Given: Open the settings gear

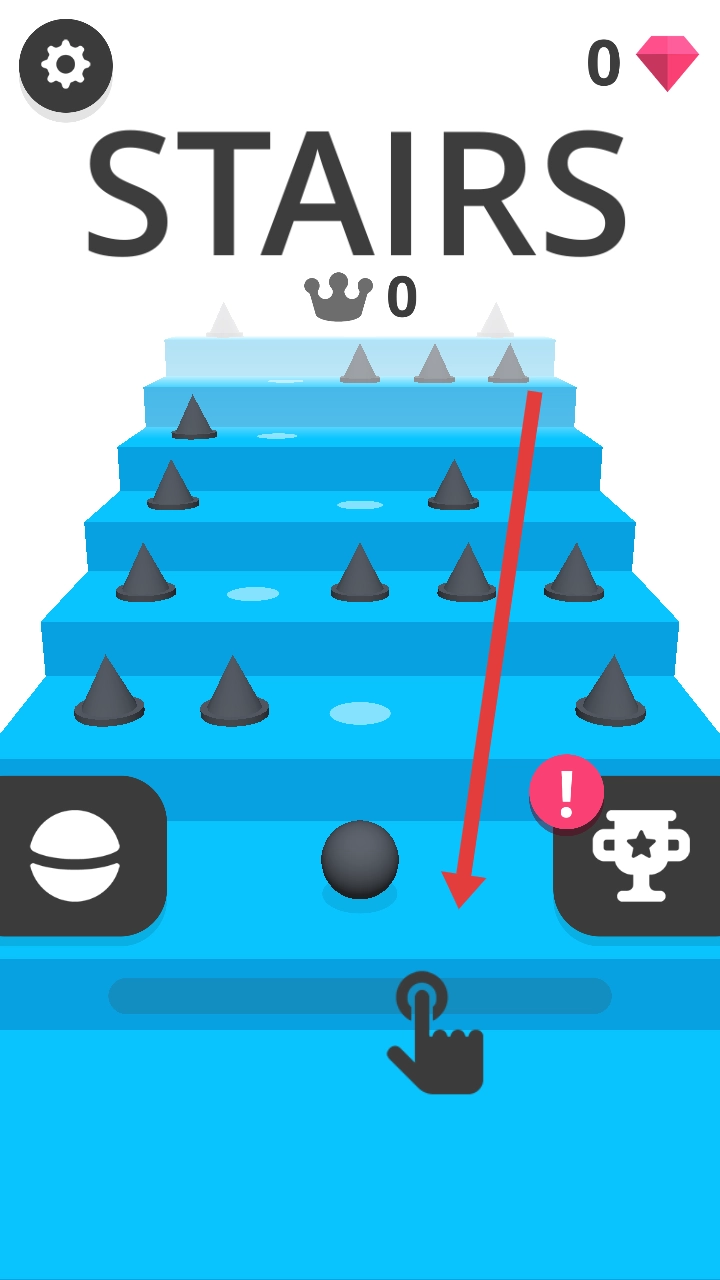Looking at the screenshot, I should pyautogui.click(x=65, y=66).
